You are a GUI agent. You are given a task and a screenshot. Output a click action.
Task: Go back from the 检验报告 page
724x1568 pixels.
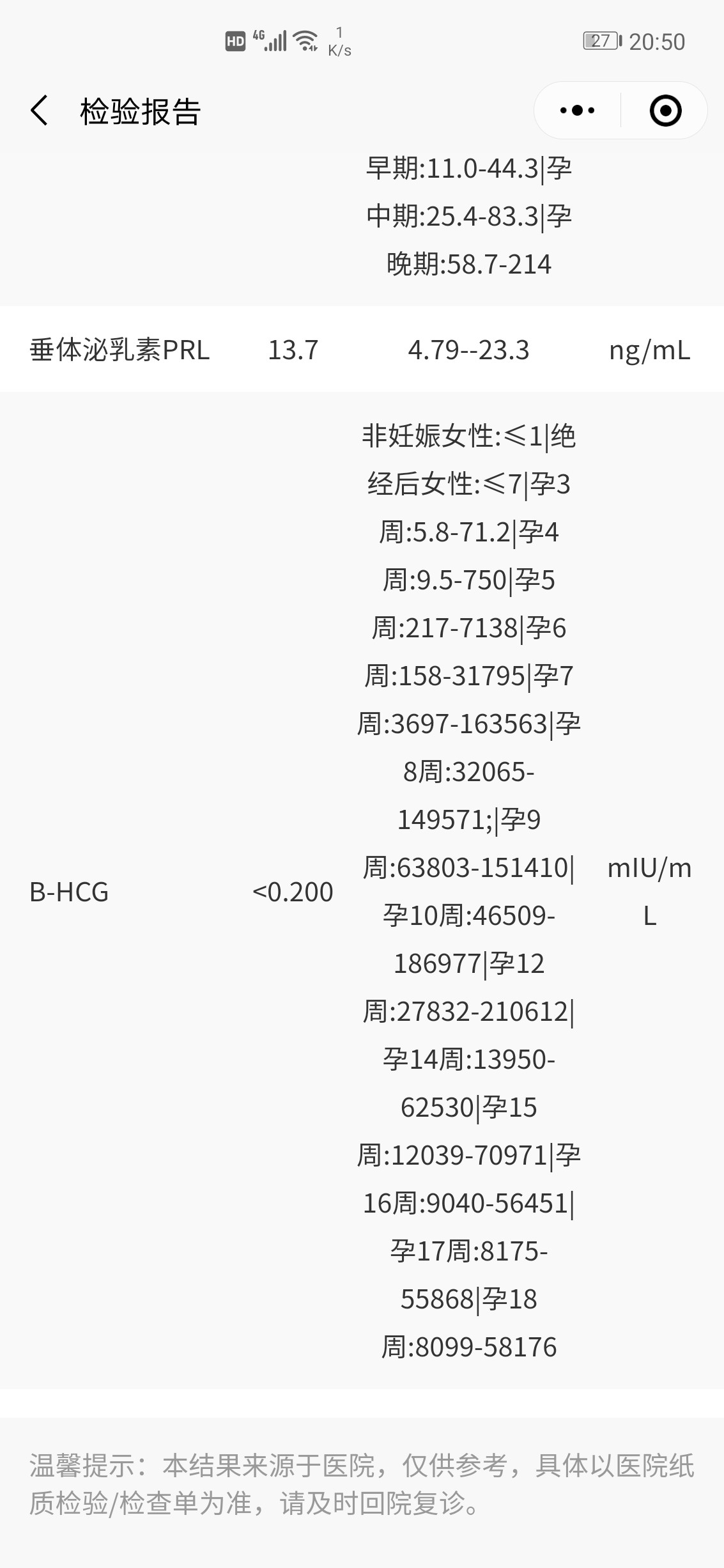coord(39,111)
